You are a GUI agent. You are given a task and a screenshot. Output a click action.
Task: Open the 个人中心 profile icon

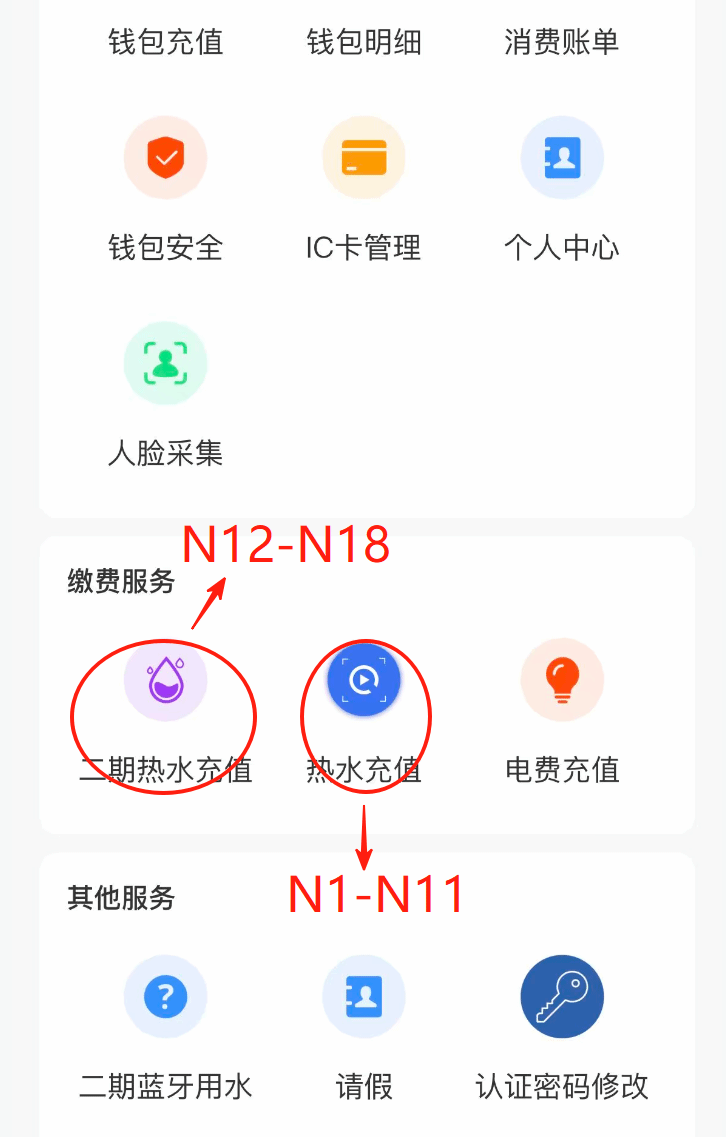tap(562, 157)
